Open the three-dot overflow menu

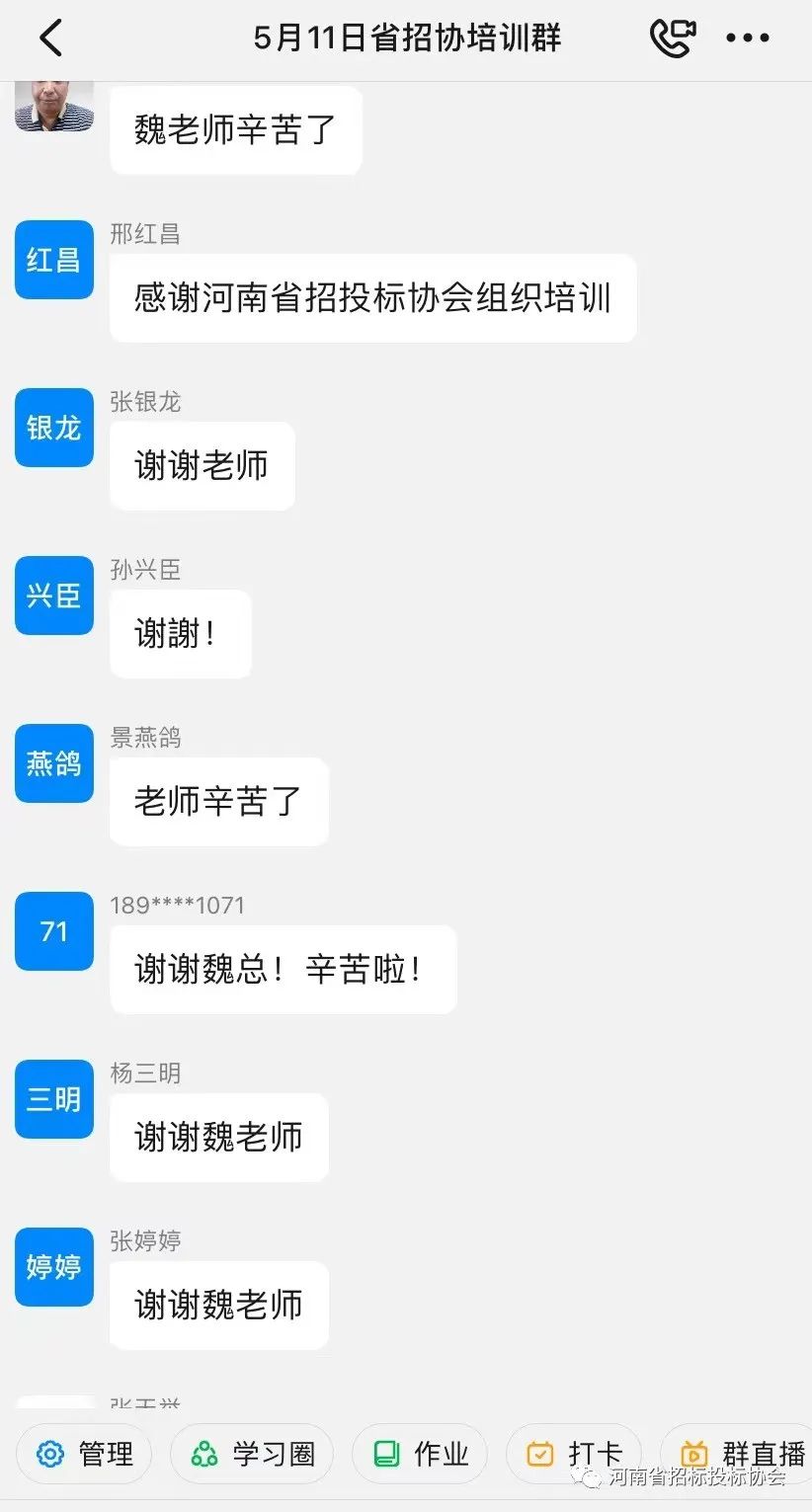pos(748,39)
